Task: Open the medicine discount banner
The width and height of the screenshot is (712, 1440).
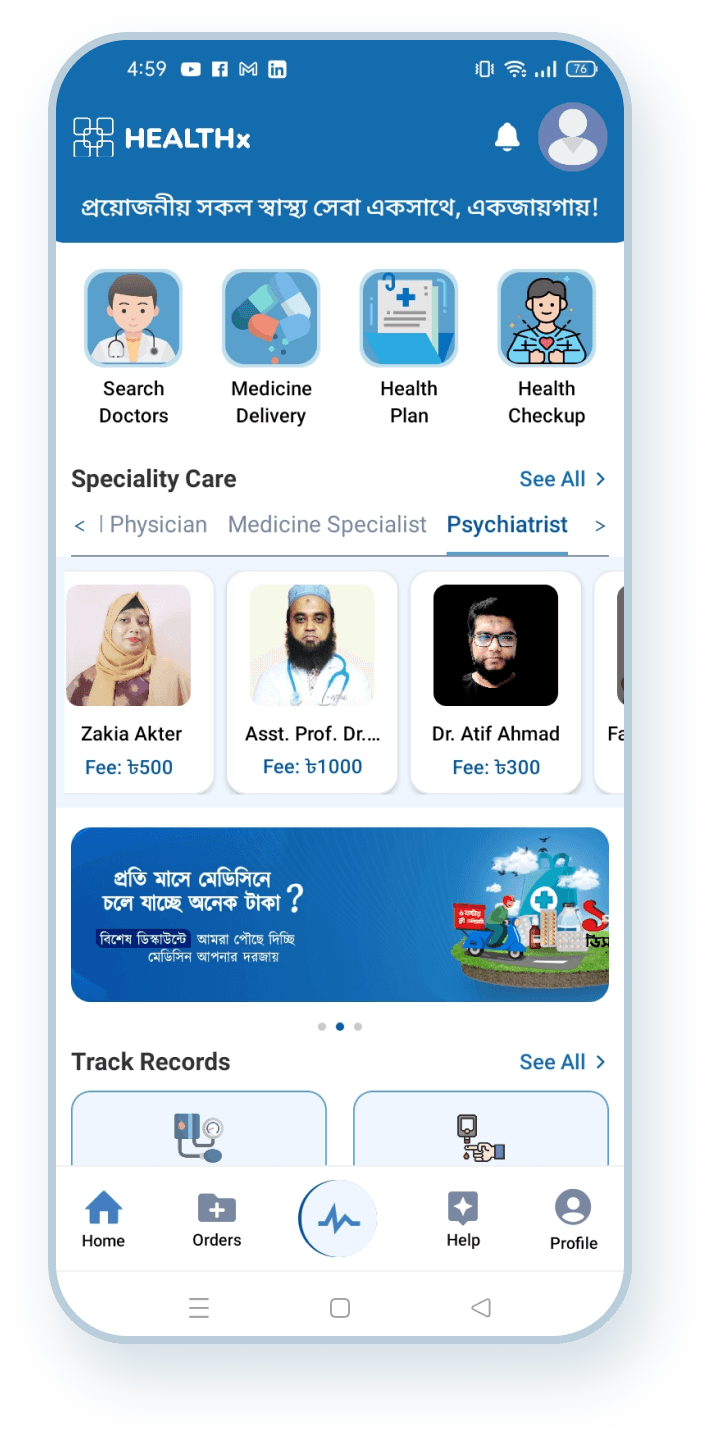Action: tap(339, 914)
